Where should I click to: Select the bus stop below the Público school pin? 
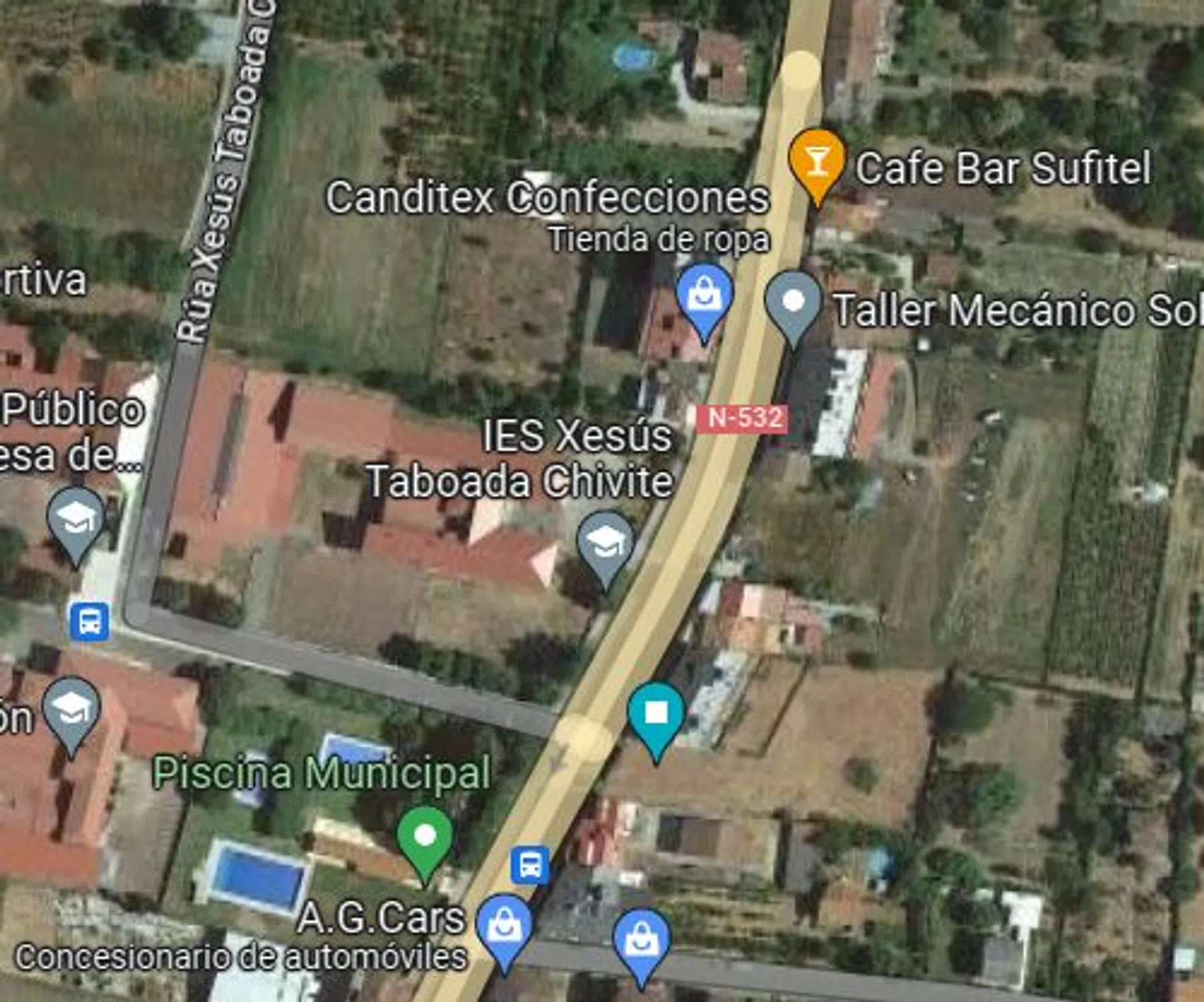(89, 621)
